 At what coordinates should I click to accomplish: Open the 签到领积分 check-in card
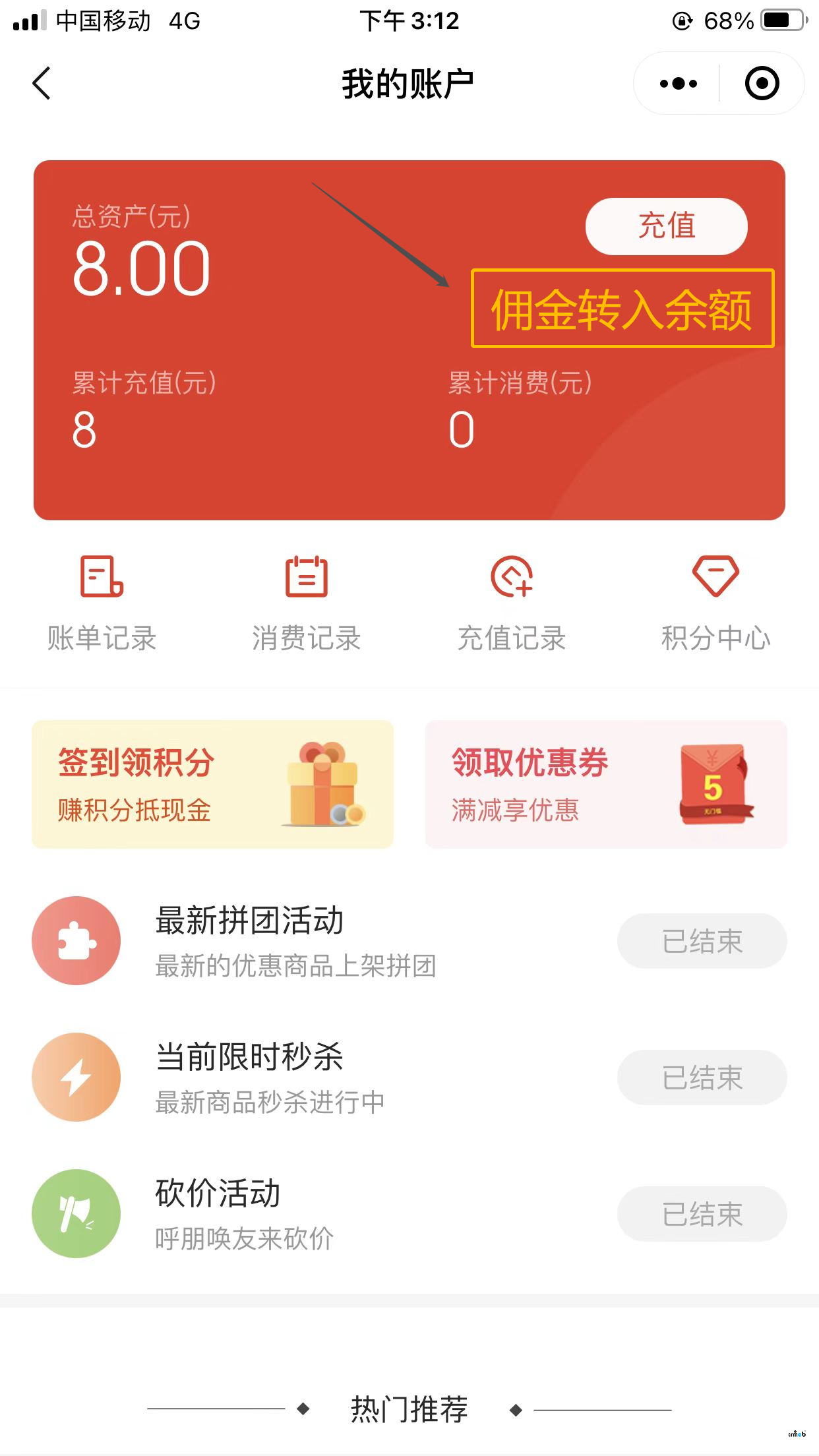212,784
